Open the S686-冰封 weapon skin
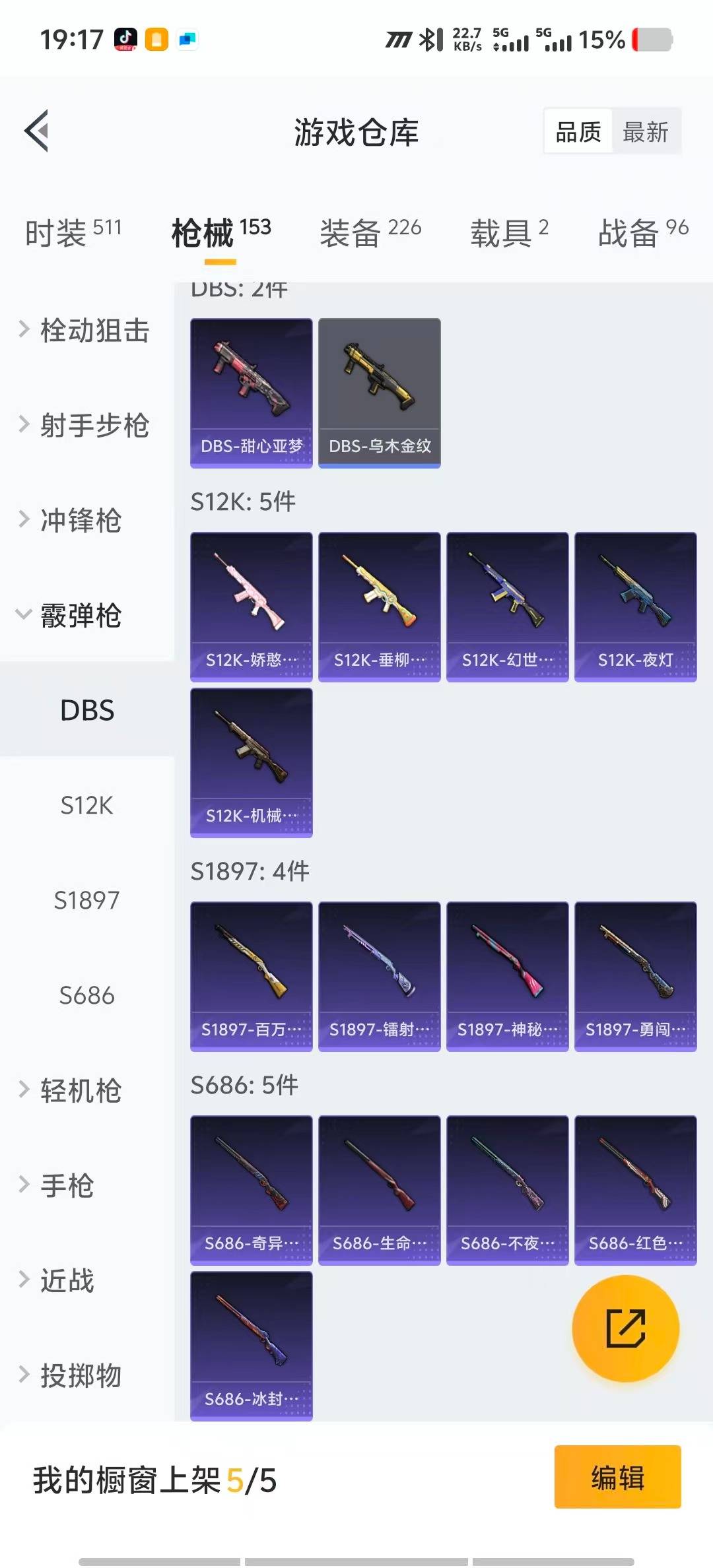The height and width of the screenshot is (1568, 713). tap(251, 1346)
